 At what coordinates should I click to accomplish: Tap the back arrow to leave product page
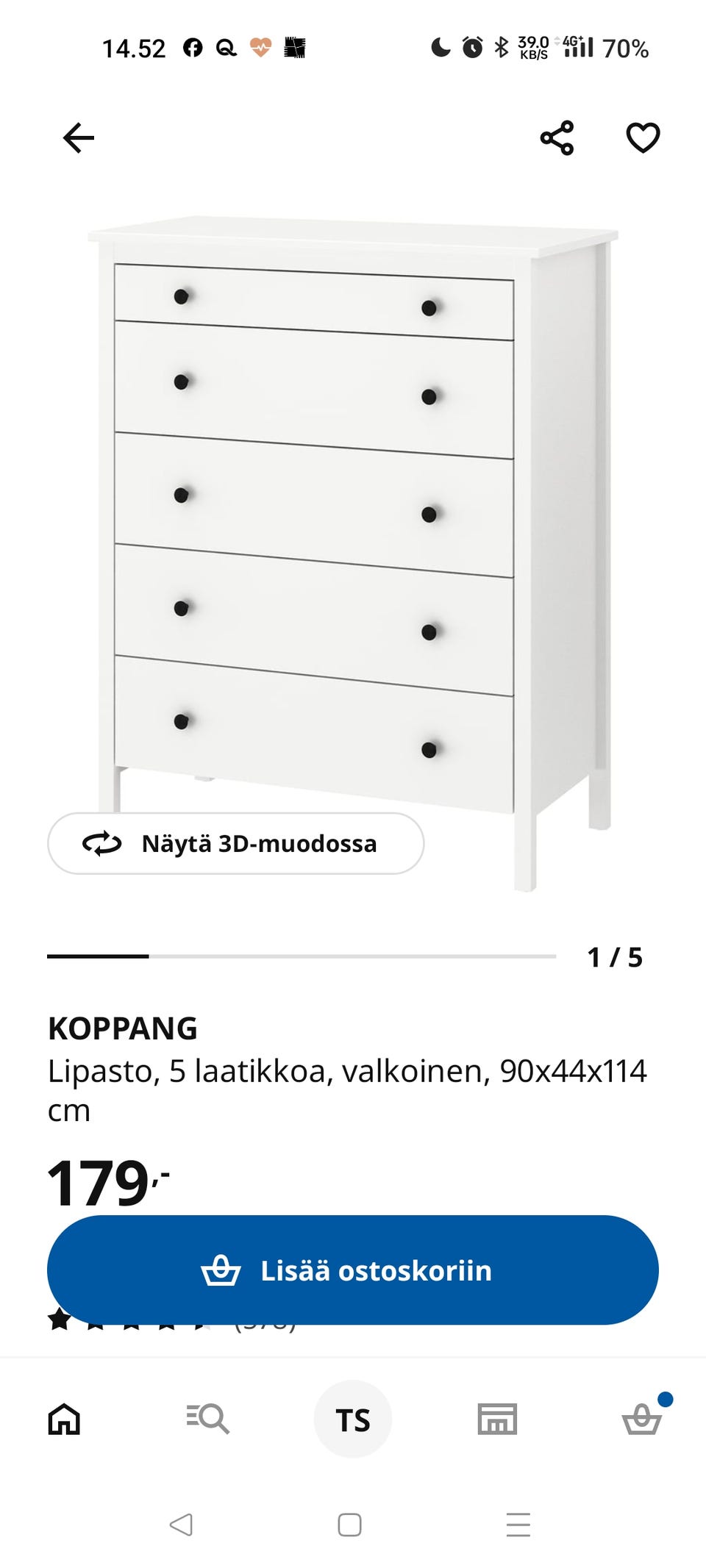click(x=76, y=135)
